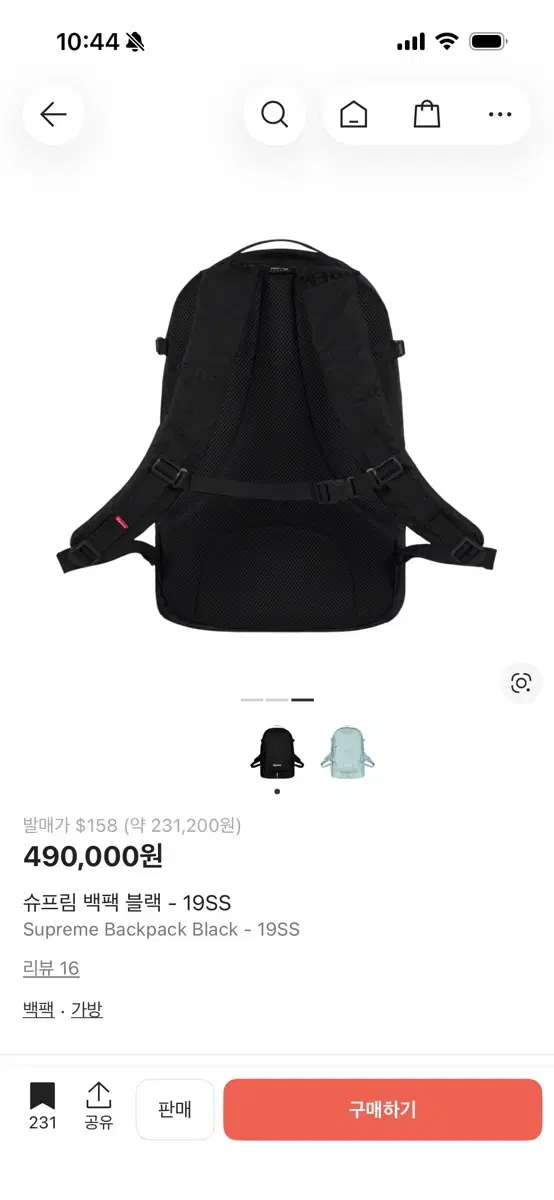The width and height of the screenshot is (554, 1200).
Task: Tap the 구매하기 buy button
Action: pos(383,1109)
